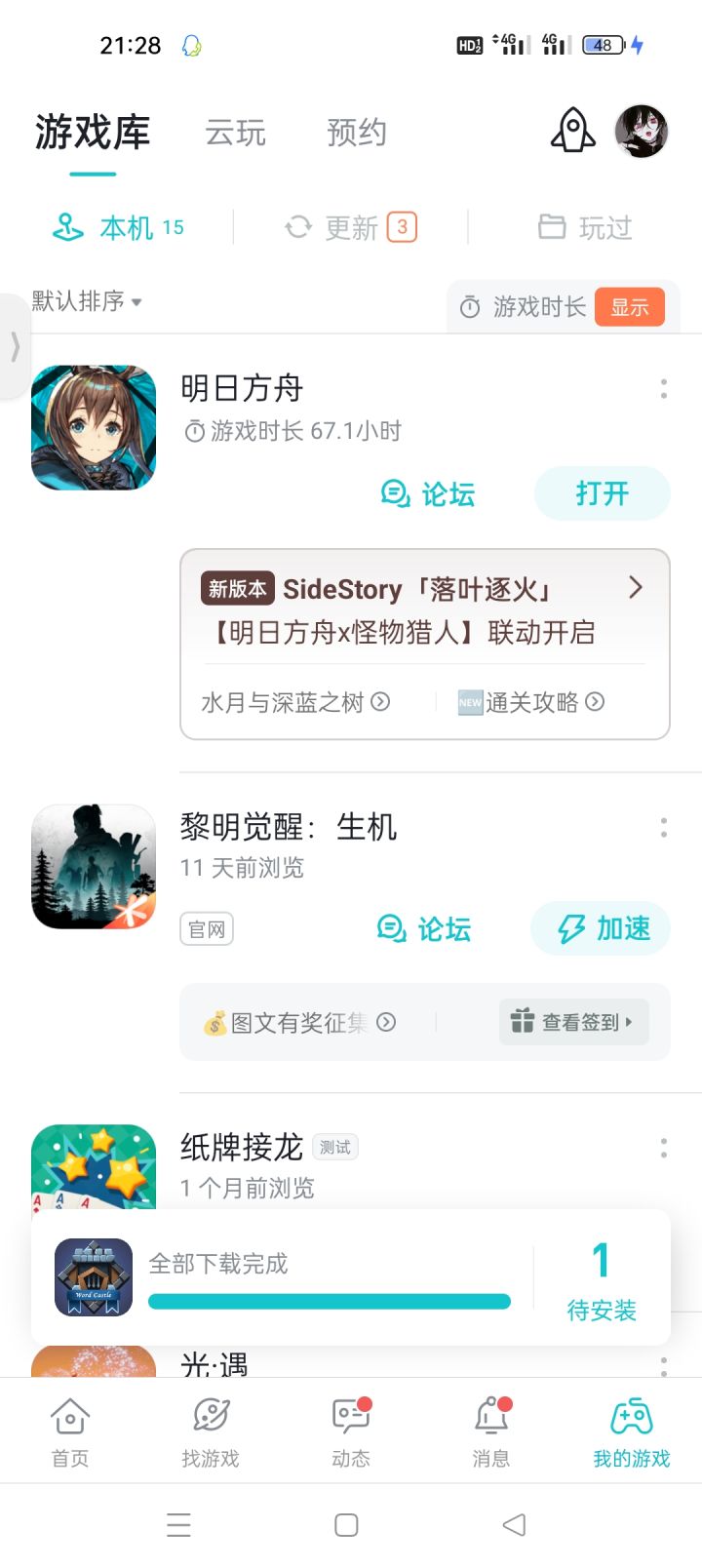The height and width of the screenshot is (1568, 702).
Task: Switch to the 预约 tab
Action: coord(357,133)
